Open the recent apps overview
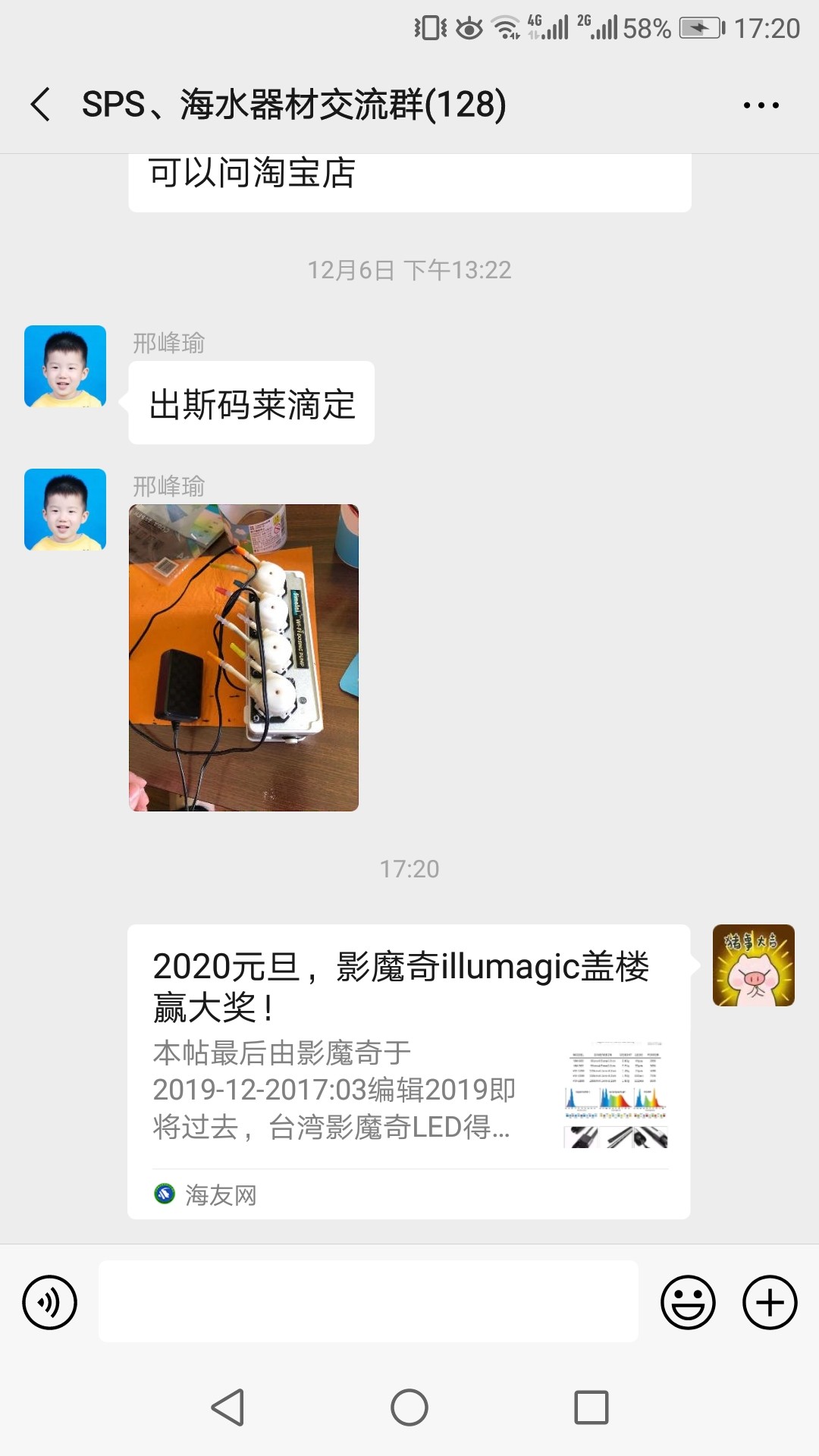Image resolution: width=819 pixels, height=1456 pixels. pyautogui.click(x=591, y=1407)
